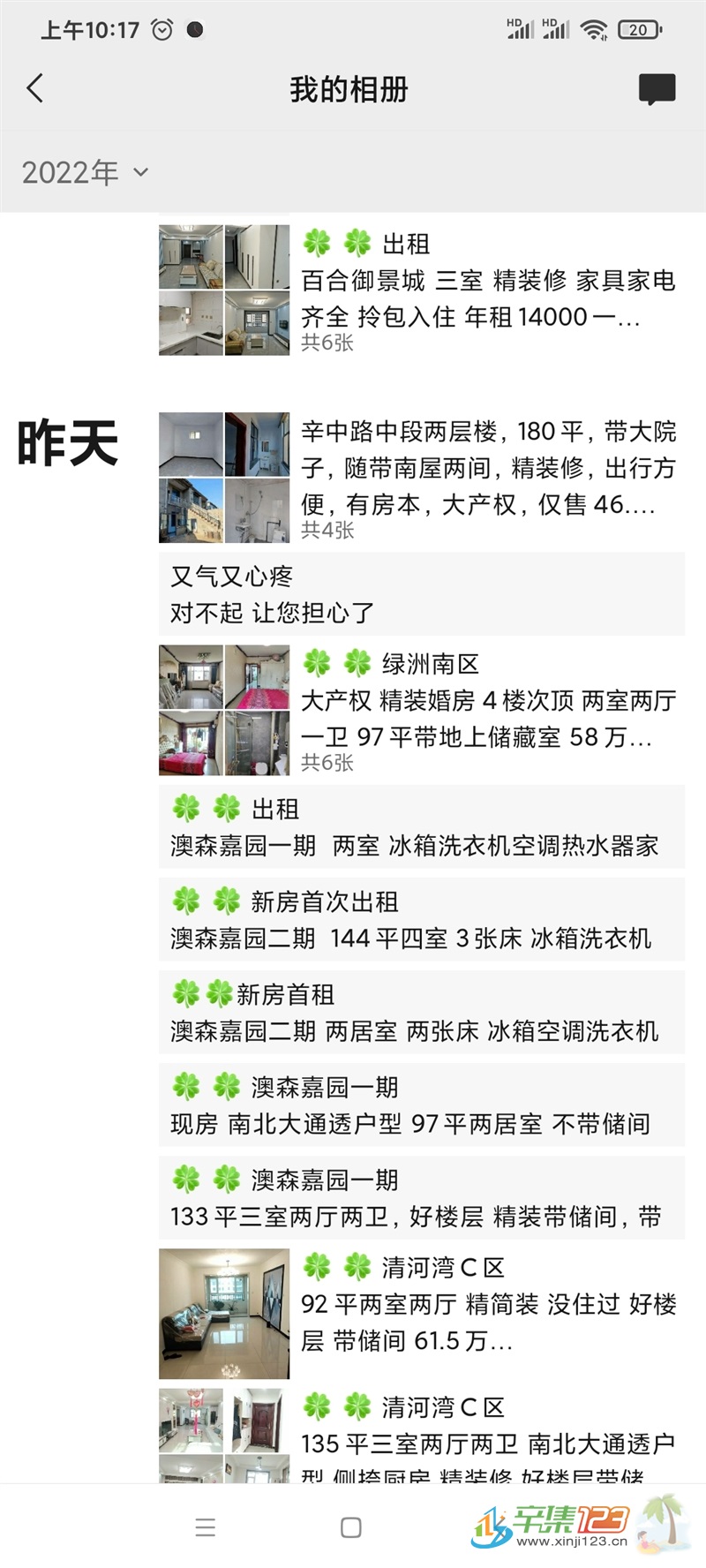The width and height of the screenshot is (706, 1568).
Task: Open the 澳森嘉园一期 现房 97平 post
Action: tap(422, 1105)
